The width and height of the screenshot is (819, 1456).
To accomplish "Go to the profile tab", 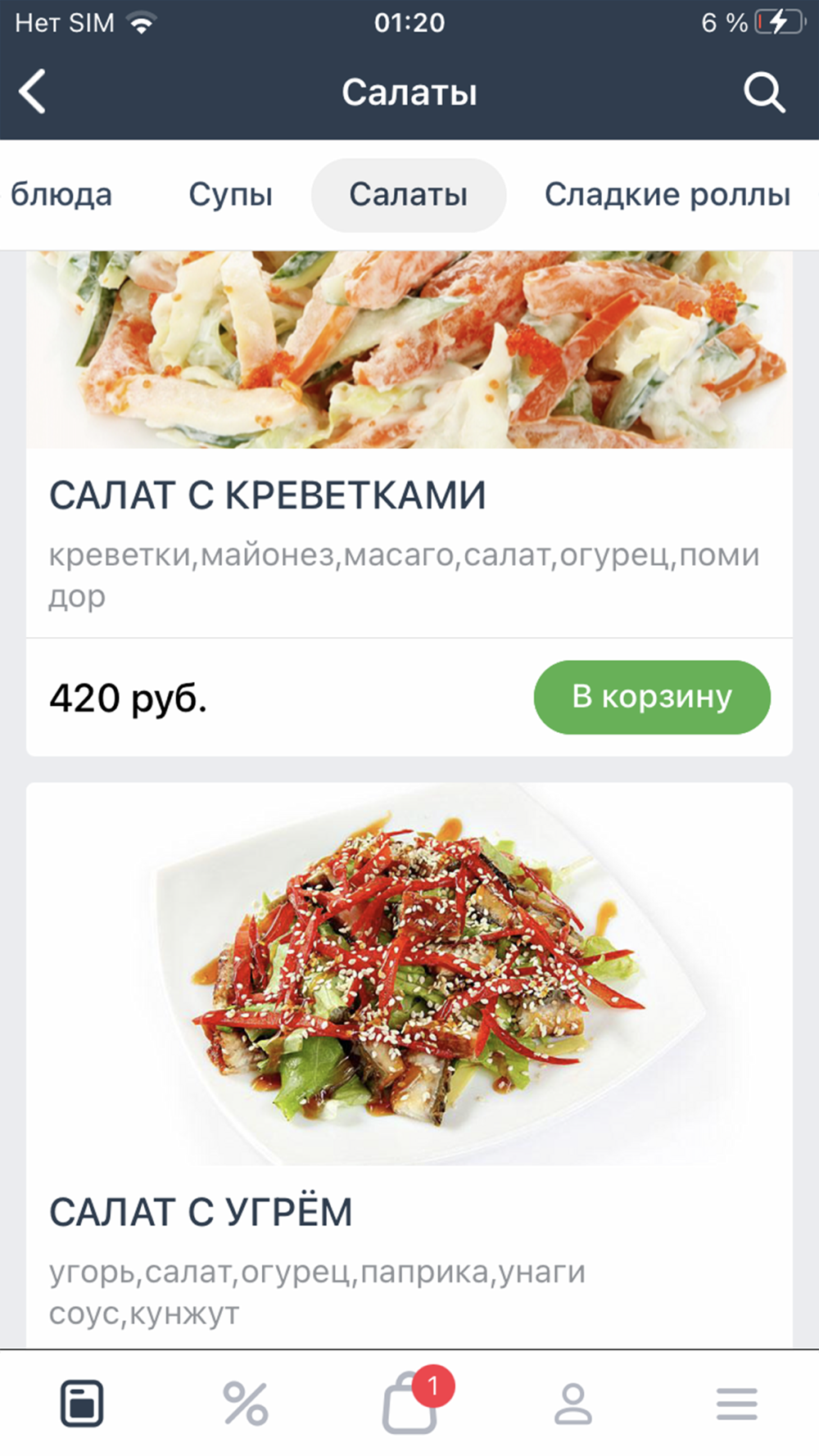I will pos(573,1404).
